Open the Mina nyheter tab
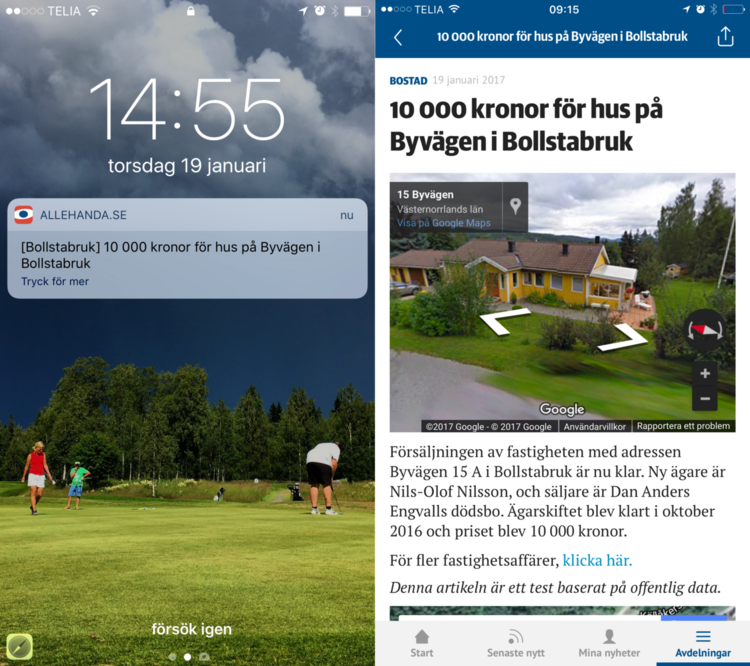750x666 pixels. (609, 643)
